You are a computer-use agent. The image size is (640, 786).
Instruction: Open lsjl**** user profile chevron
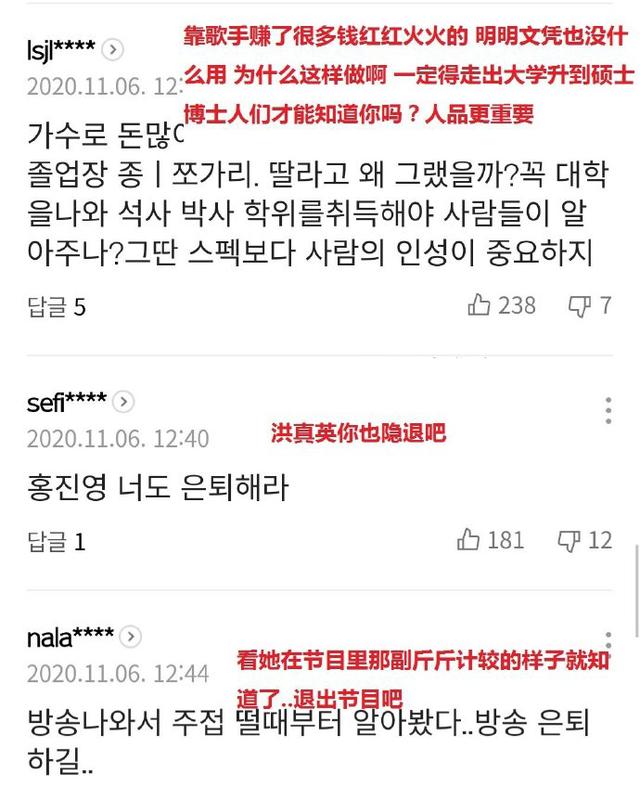[x=113, y=49]
